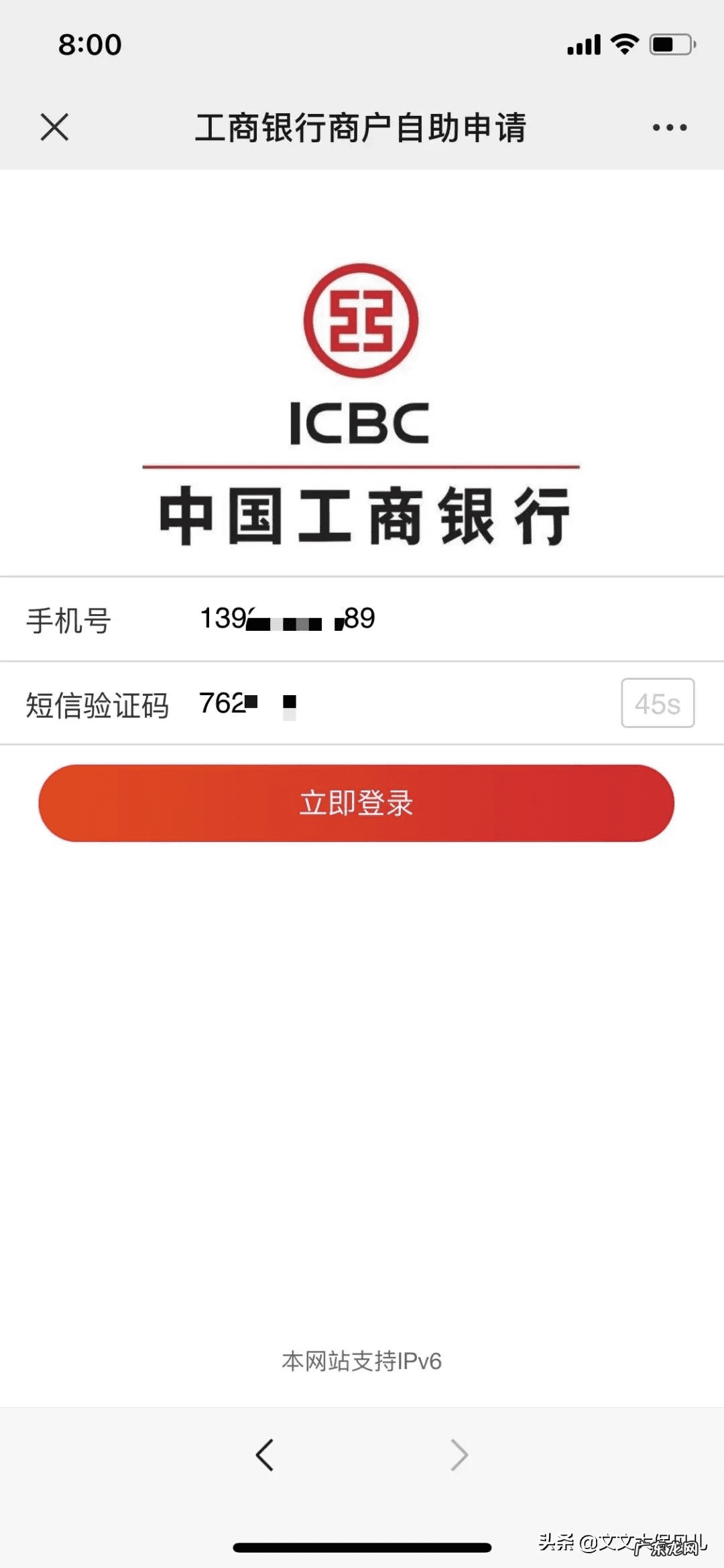
Task: Tap the 45s resend code countdown button
Action: coord(657,703)
